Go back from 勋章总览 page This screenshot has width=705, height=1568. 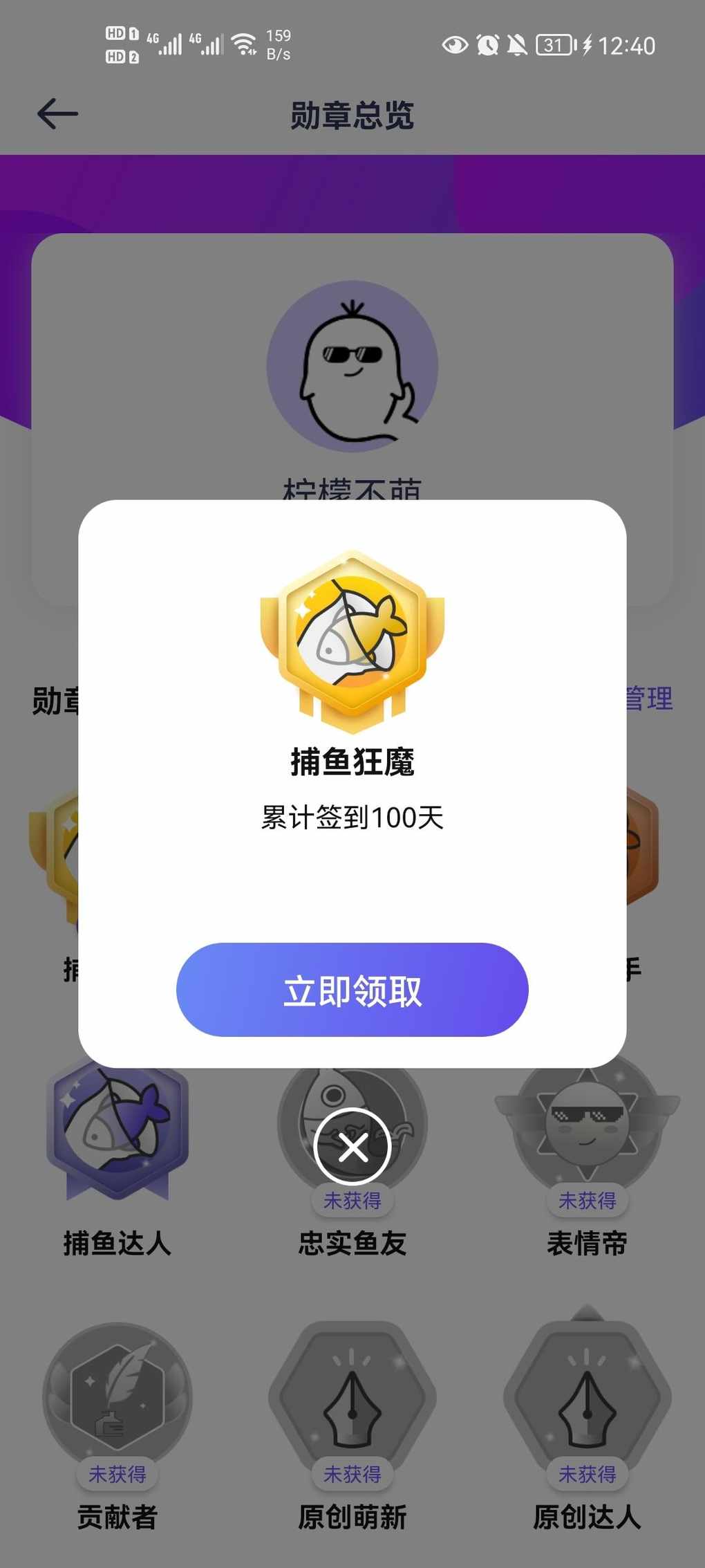pyautogui.click(x=57, y=114)
